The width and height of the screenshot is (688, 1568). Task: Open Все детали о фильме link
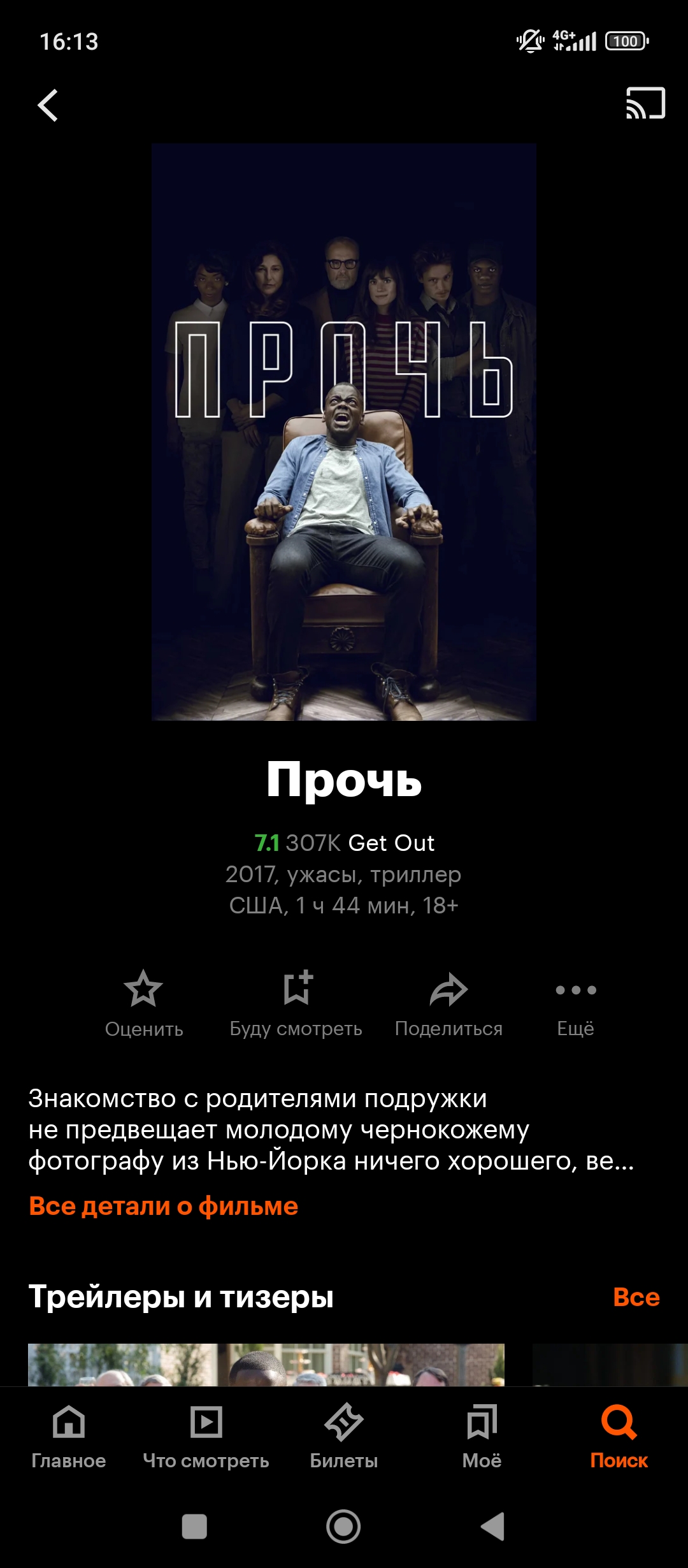tap(164, 1206)
